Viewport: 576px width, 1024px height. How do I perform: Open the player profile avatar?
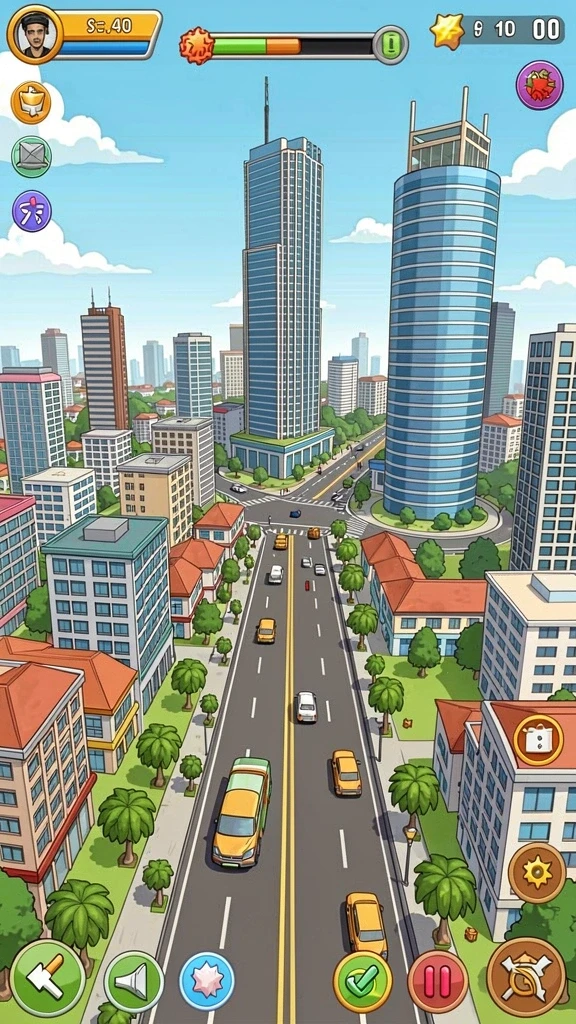[35, 34]
